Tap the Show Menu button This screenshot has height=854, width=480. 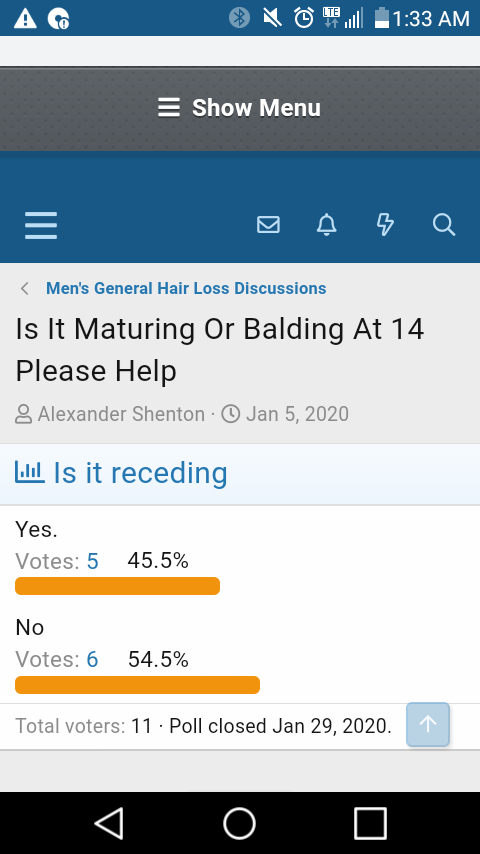click(x=240, y=108)
